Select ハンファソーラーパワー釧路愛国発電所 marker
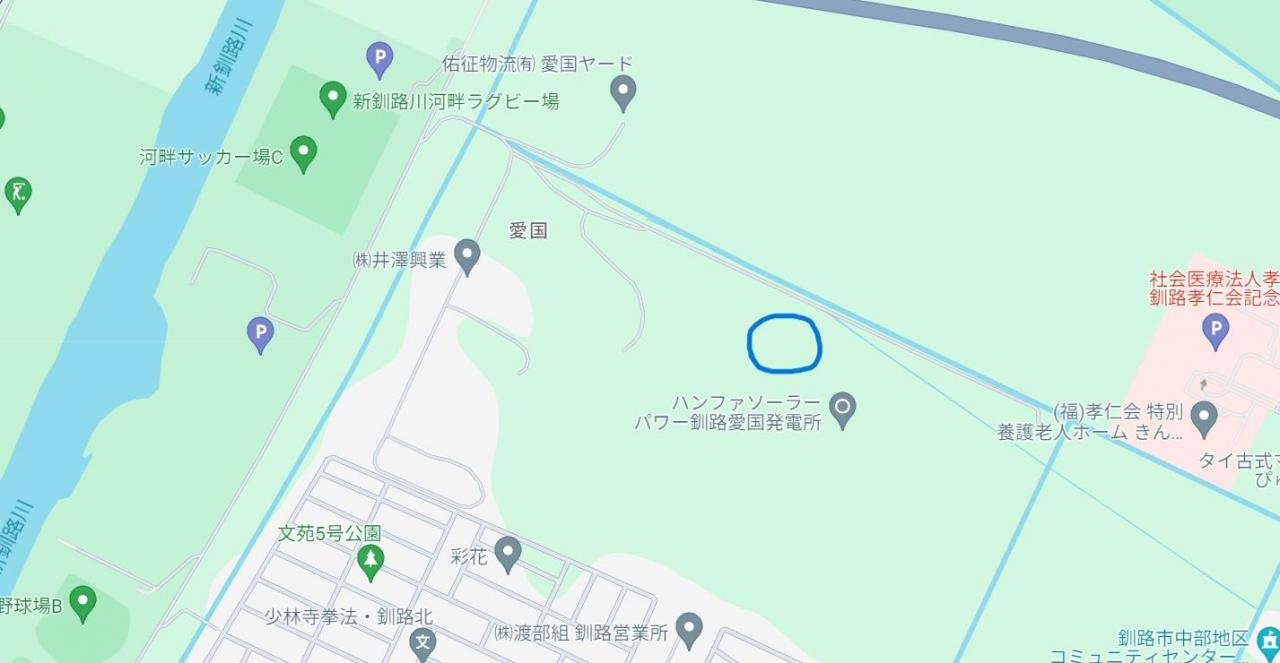The height and width of the screenshot is (663, 1280). (843, 409)
